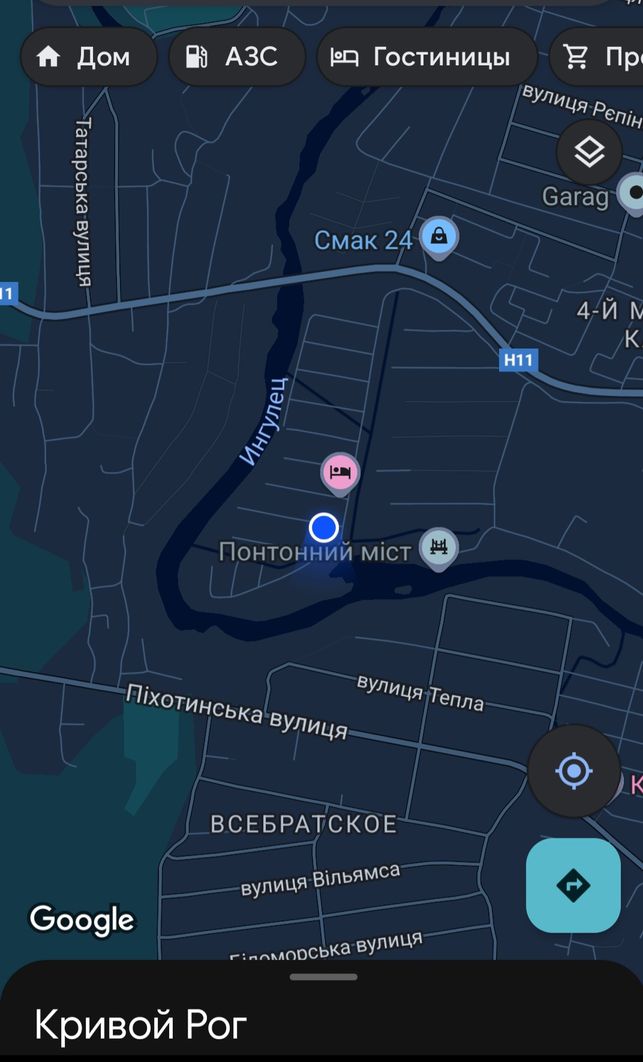Open the directions button
The width and height of the screenshot is (643, 1062).
(573, 885)
